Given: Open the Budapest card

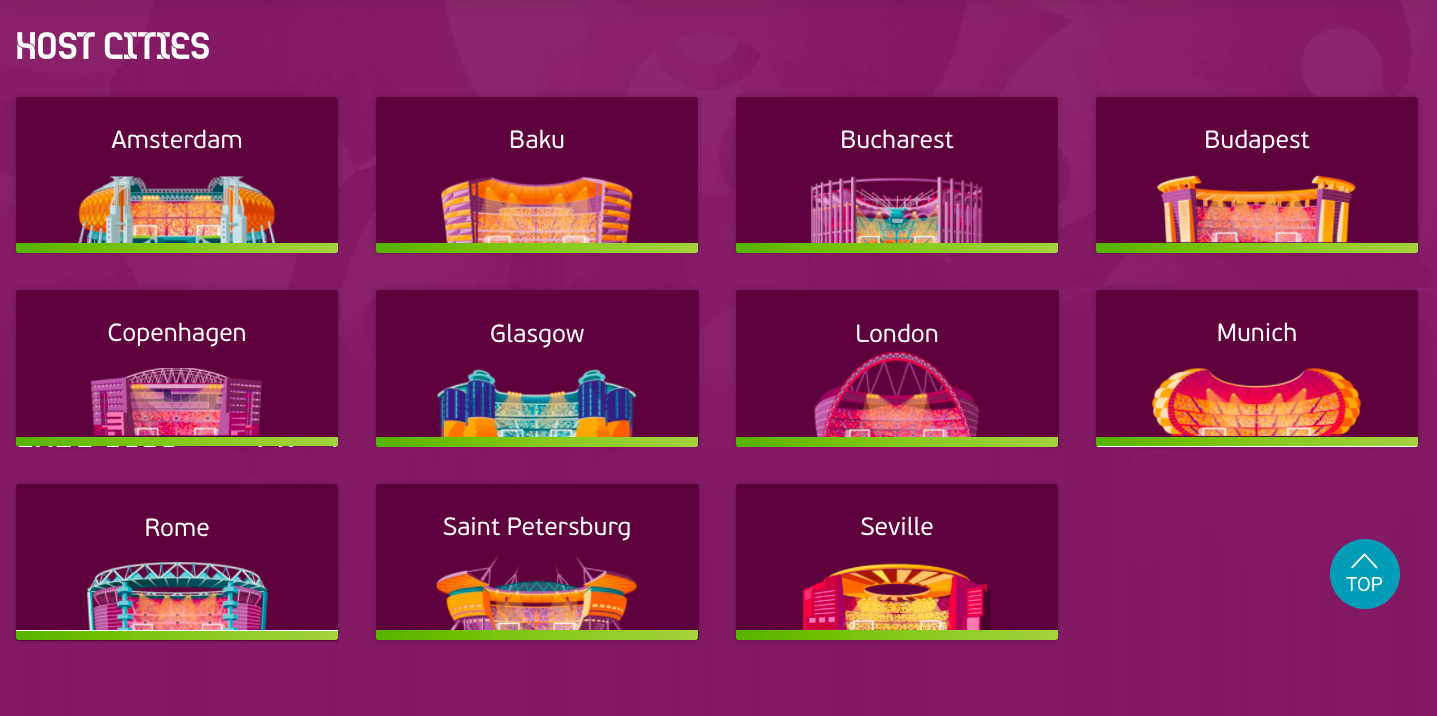Looking at the screenshot, I should tap(1257, 175).
